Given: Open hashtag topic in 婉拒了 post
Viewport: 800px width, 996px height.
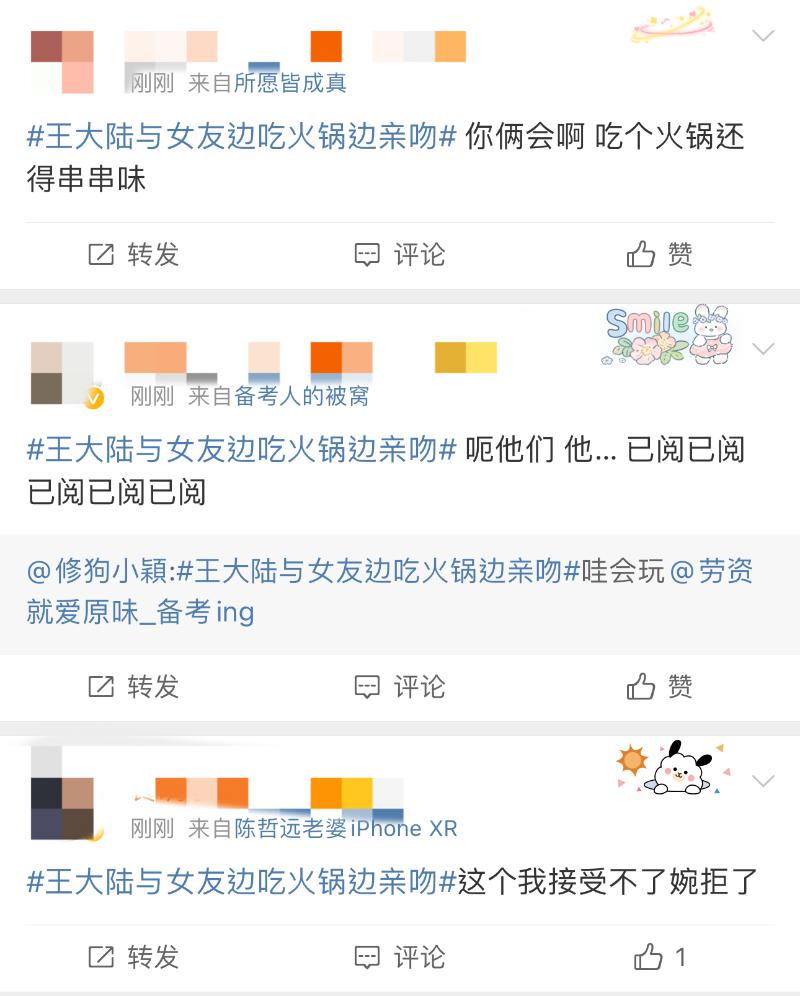Looking at the screenshot, I should (240, 882).
